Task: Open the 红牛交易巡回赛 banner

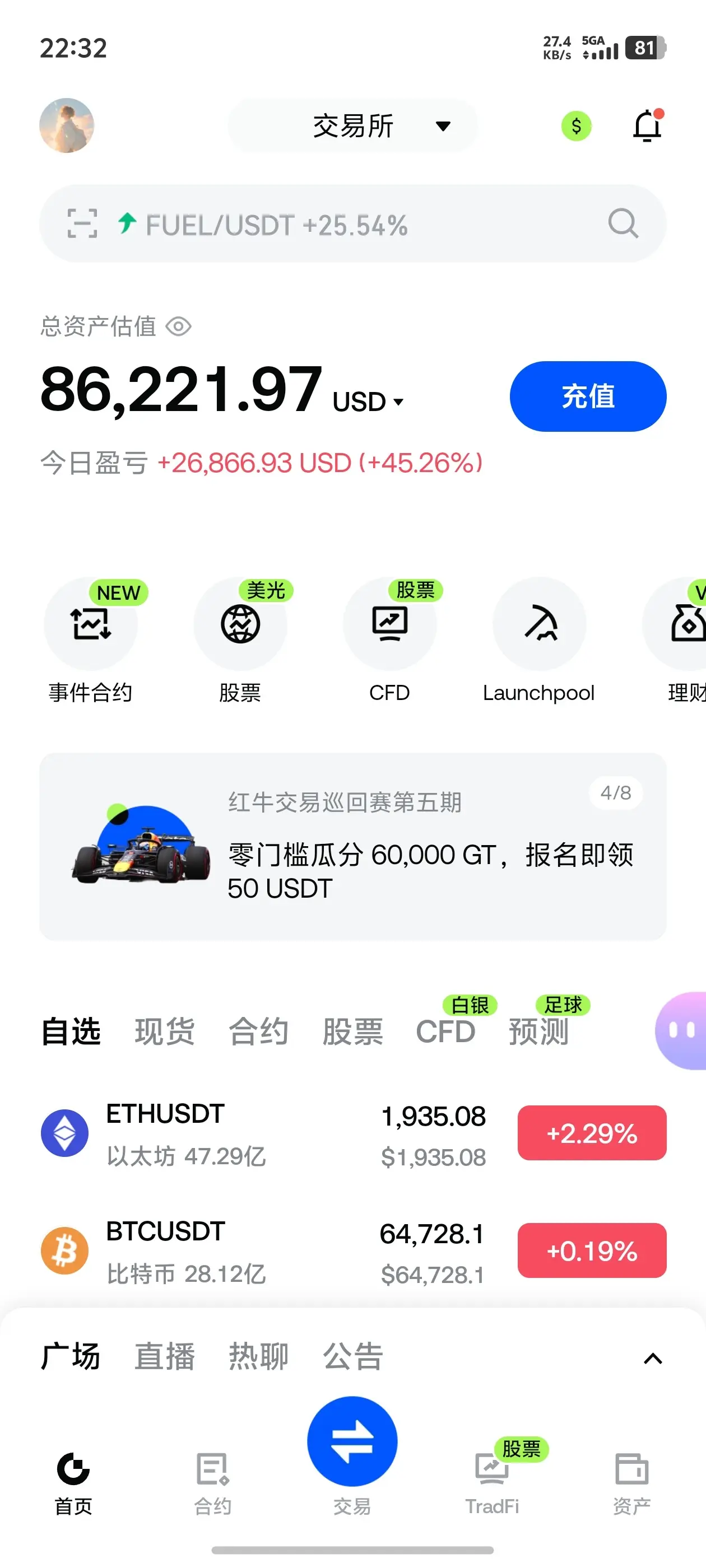Action: click(x=352, y=847)
